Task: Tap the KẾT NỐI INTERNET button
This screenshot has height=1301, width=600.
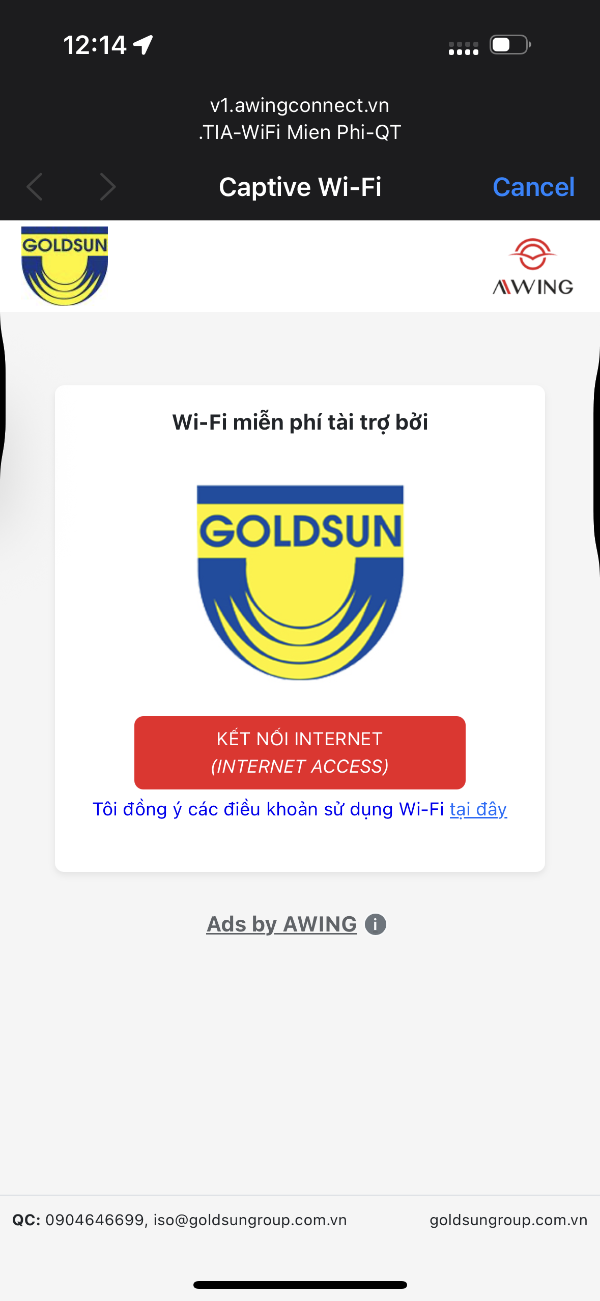Action: (300, 752)
